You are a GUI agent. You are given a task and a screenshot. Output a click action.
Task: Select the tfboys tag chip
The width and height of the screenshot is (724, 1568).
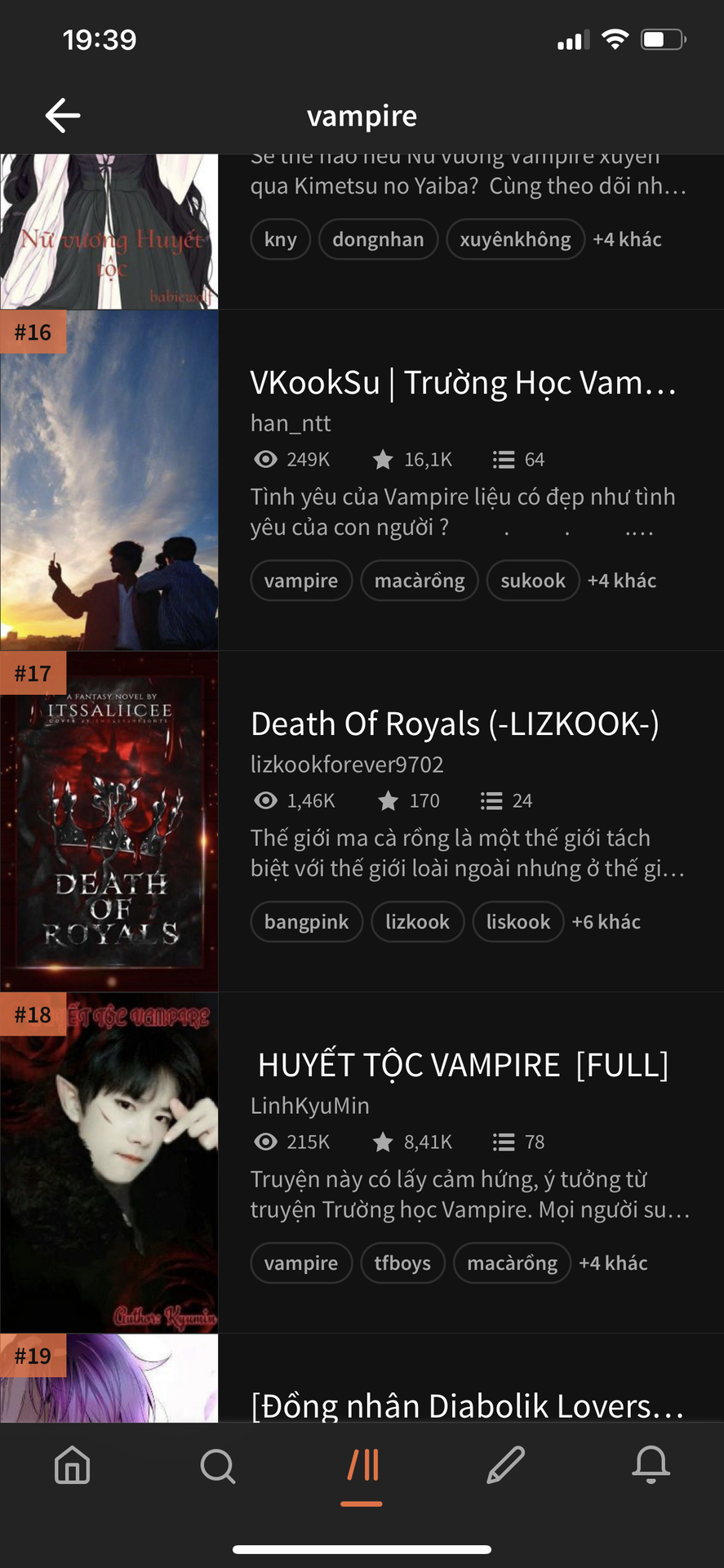pyautogui.click(x=402, y=1263)
